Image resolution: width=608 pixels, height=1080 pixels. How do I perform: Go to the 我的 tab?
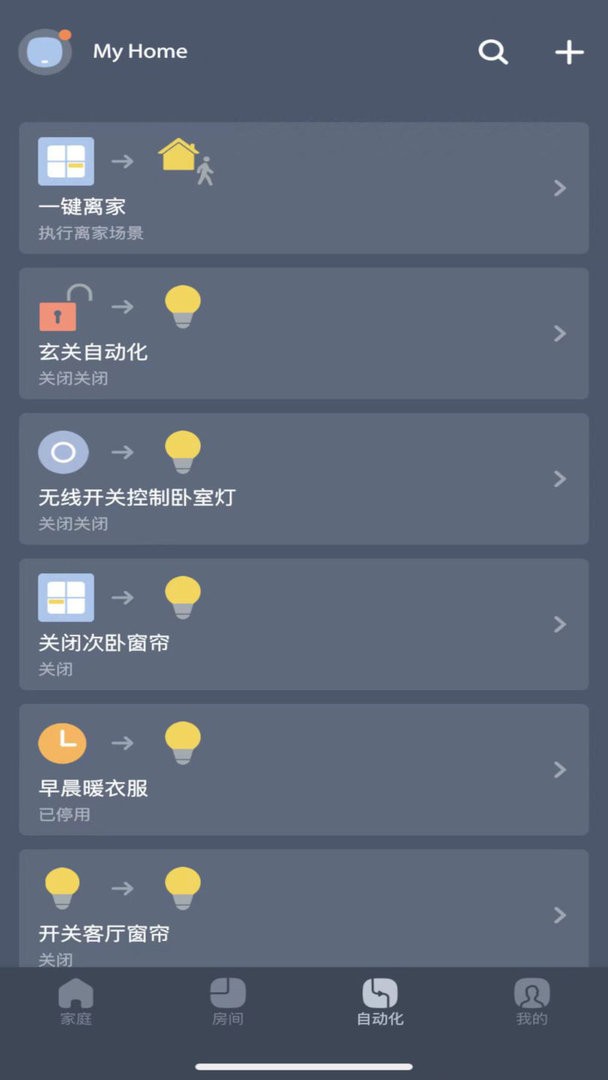coord(532,1002)
